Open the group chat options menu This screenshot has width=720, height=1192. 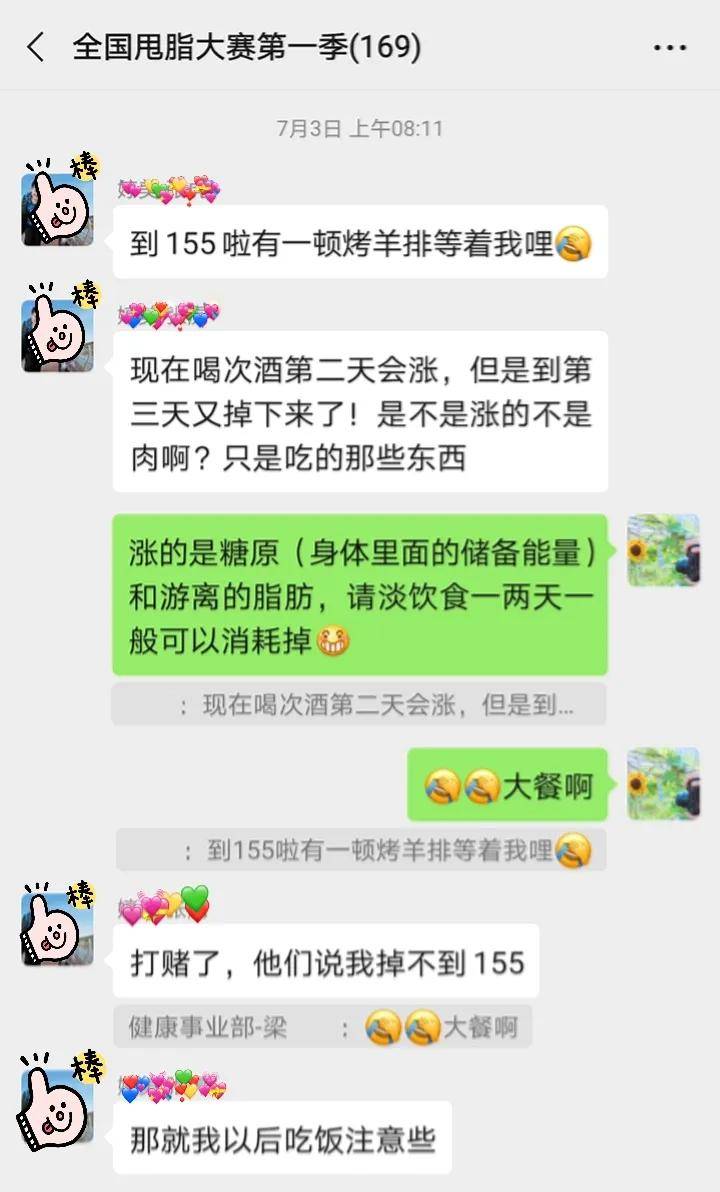[x=669, y=47]
